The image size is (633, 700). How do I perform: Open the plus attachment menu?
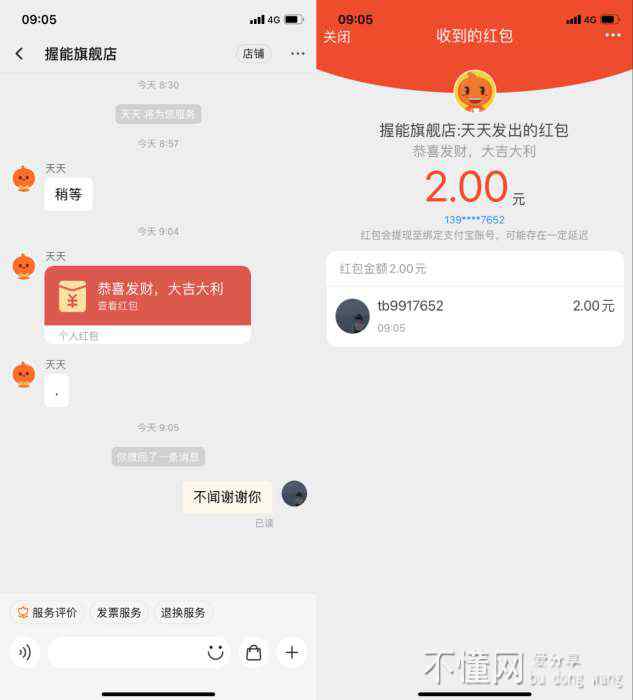[291, 653]
